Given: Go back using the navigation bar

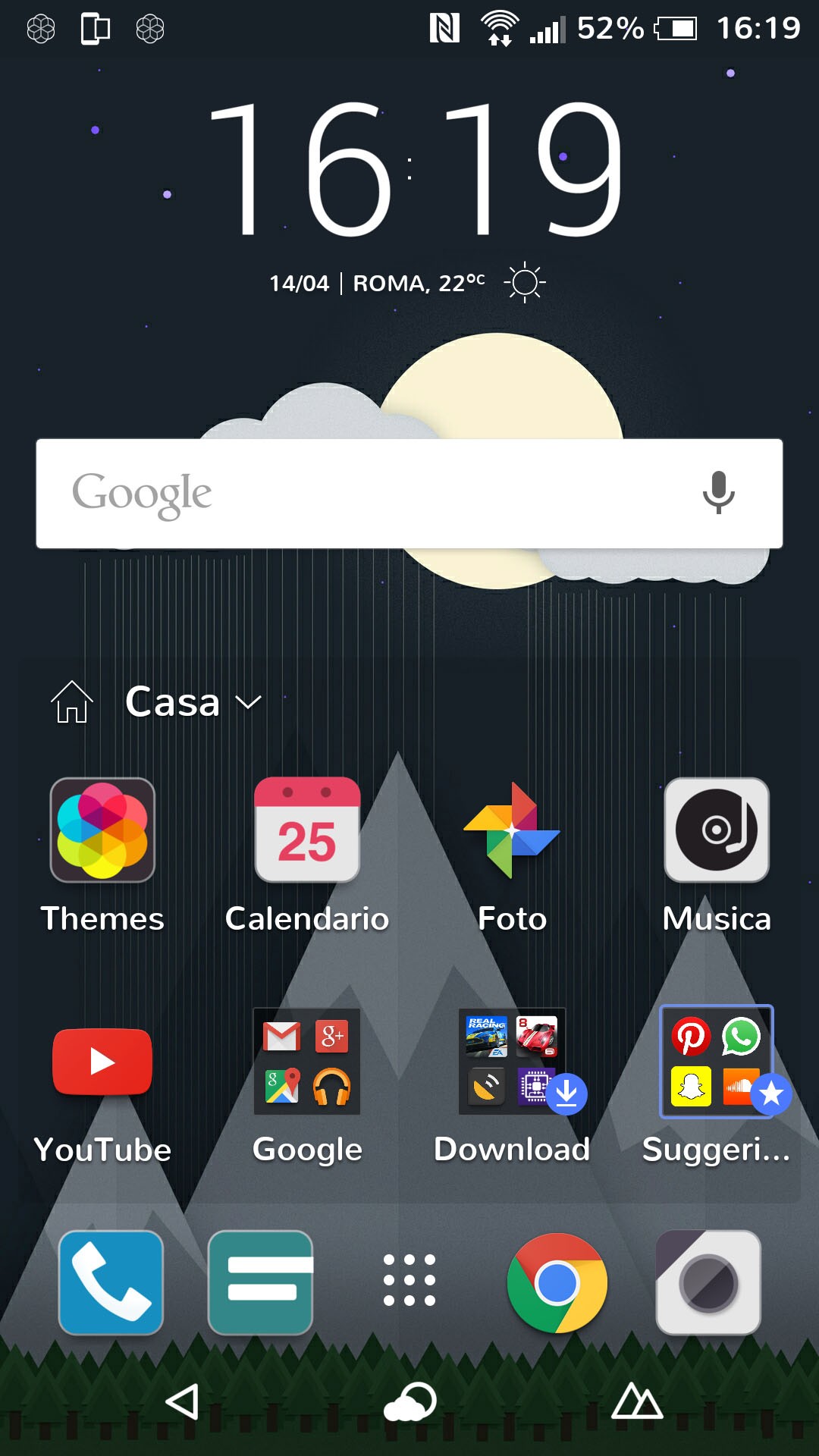Looking at the screenshot, I should pyautogui.click(x=182, y=1401).
